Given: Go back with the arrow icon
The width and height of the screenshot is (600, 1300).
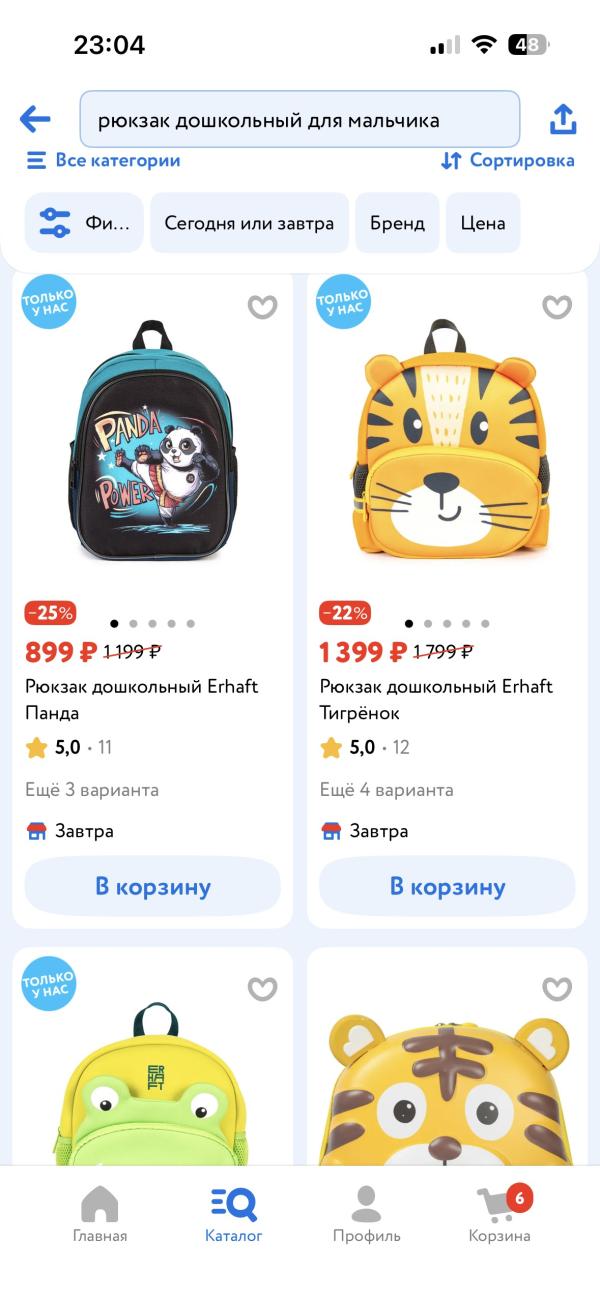Looking at the screenshot, I should click(x=35, y=120).
